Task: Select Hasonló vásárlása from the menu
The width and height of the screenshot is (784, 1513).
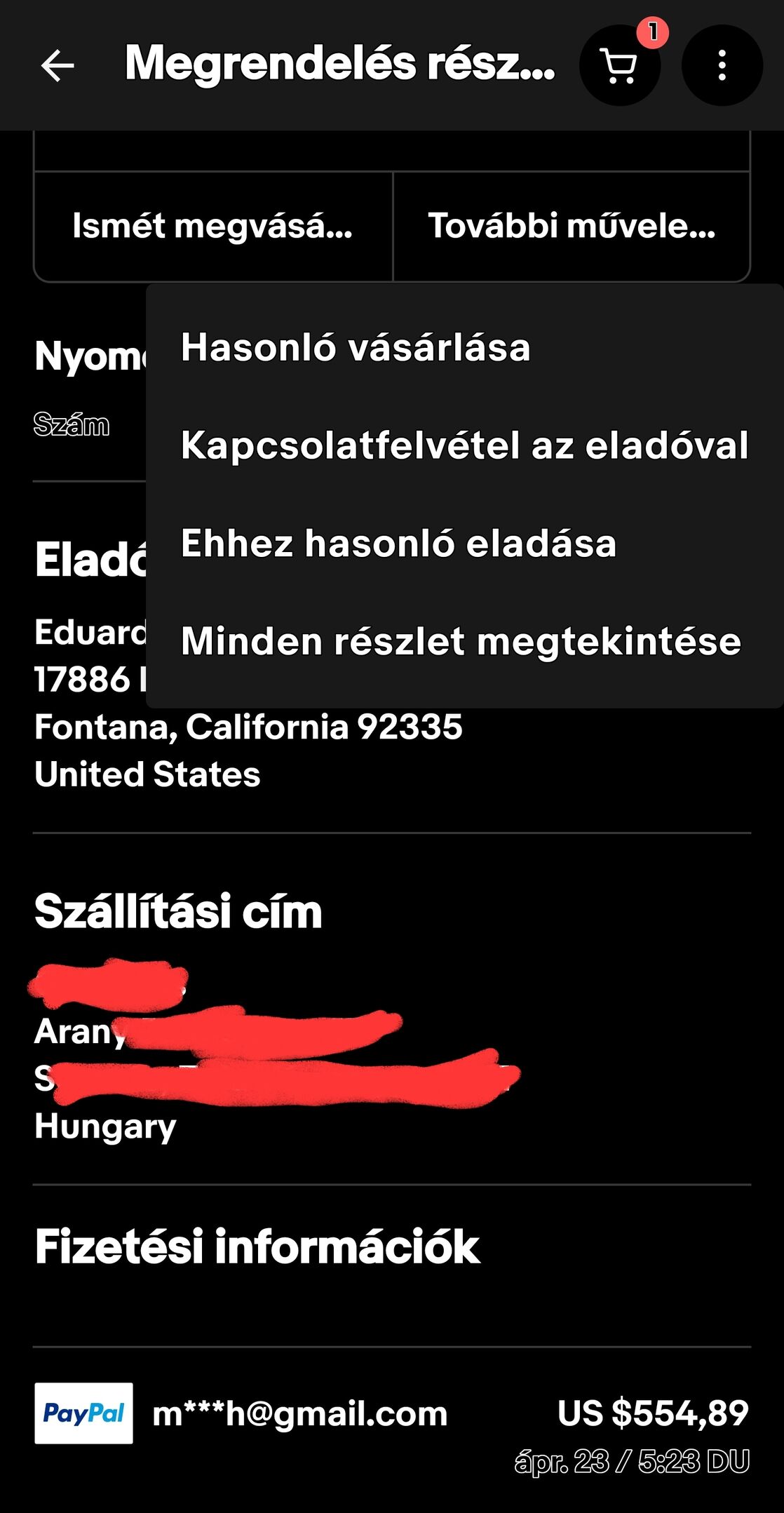Action: click(464, 347)
